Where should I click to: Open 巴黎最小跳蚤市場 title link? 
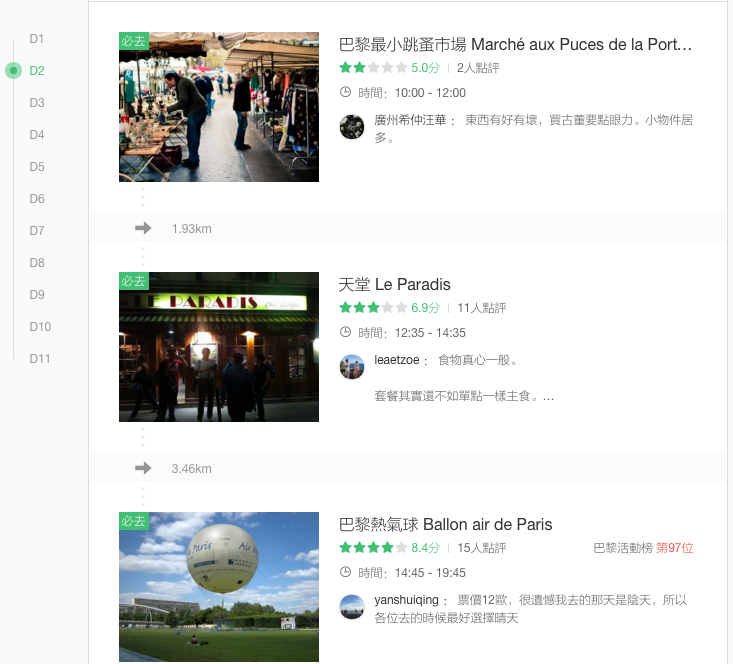pyautogui.click(x=515, y=45)
